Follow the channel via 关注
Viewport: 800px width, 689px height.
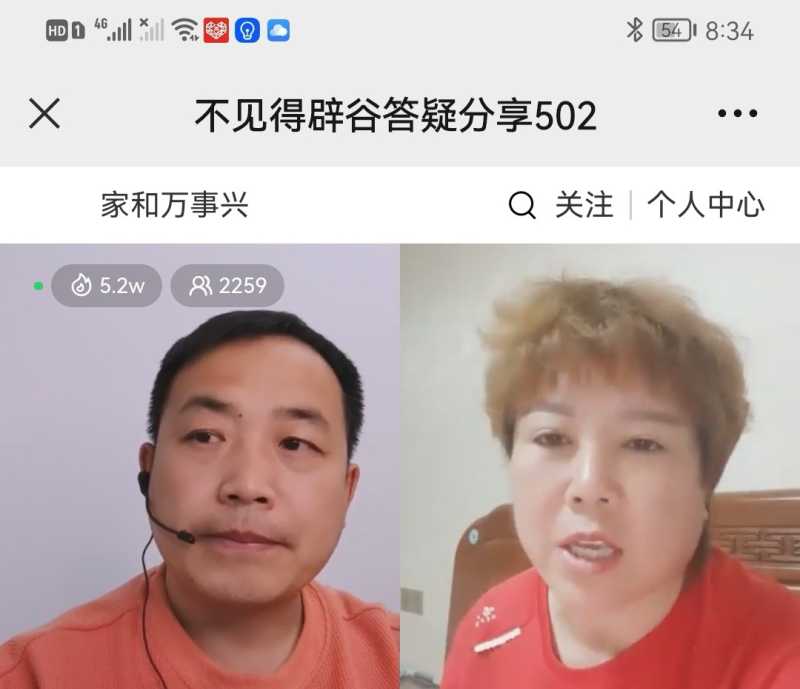point(584,205)
